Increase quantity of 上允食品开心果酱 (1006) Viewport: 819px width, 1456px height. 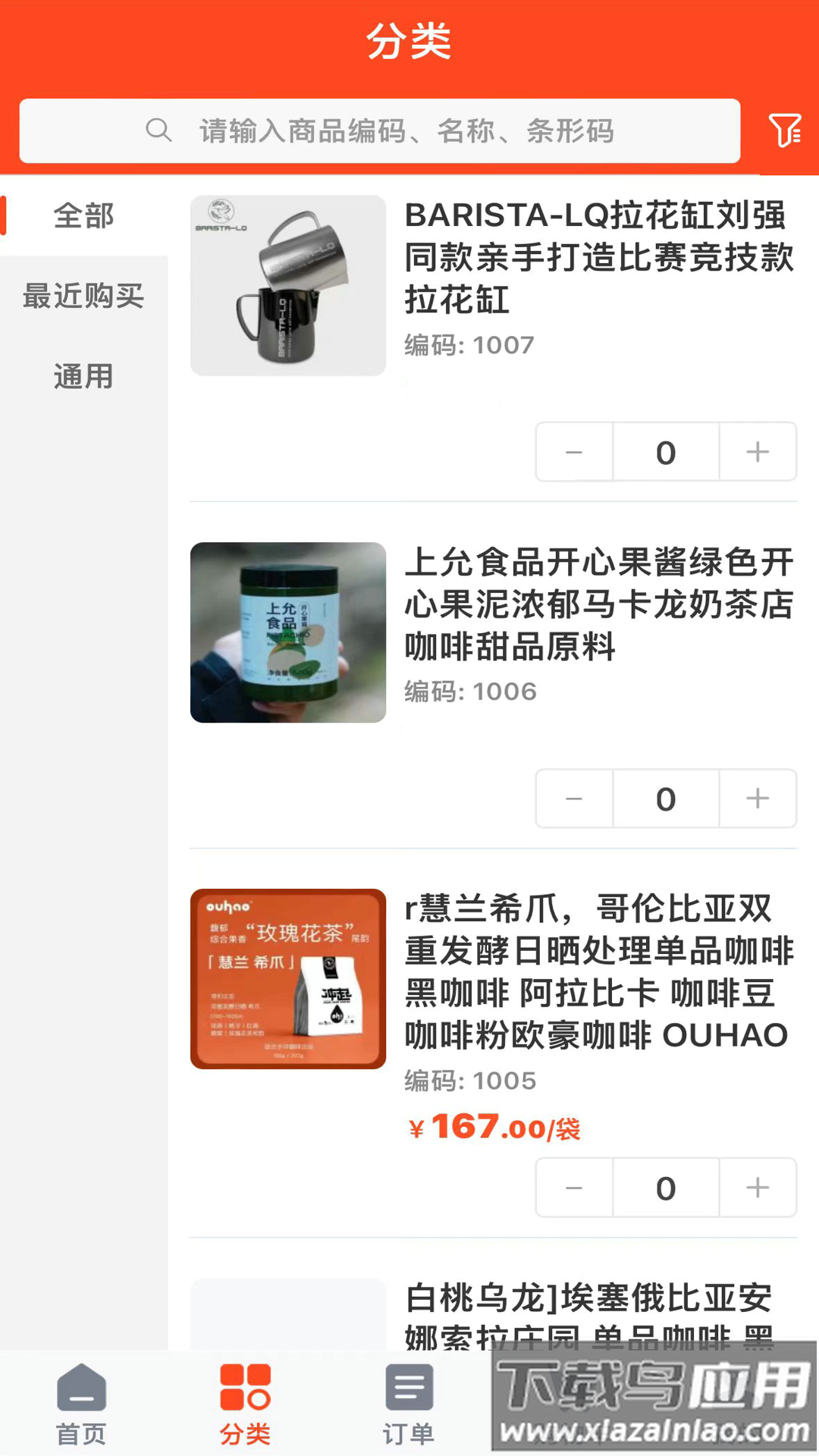tap(758, 799)
